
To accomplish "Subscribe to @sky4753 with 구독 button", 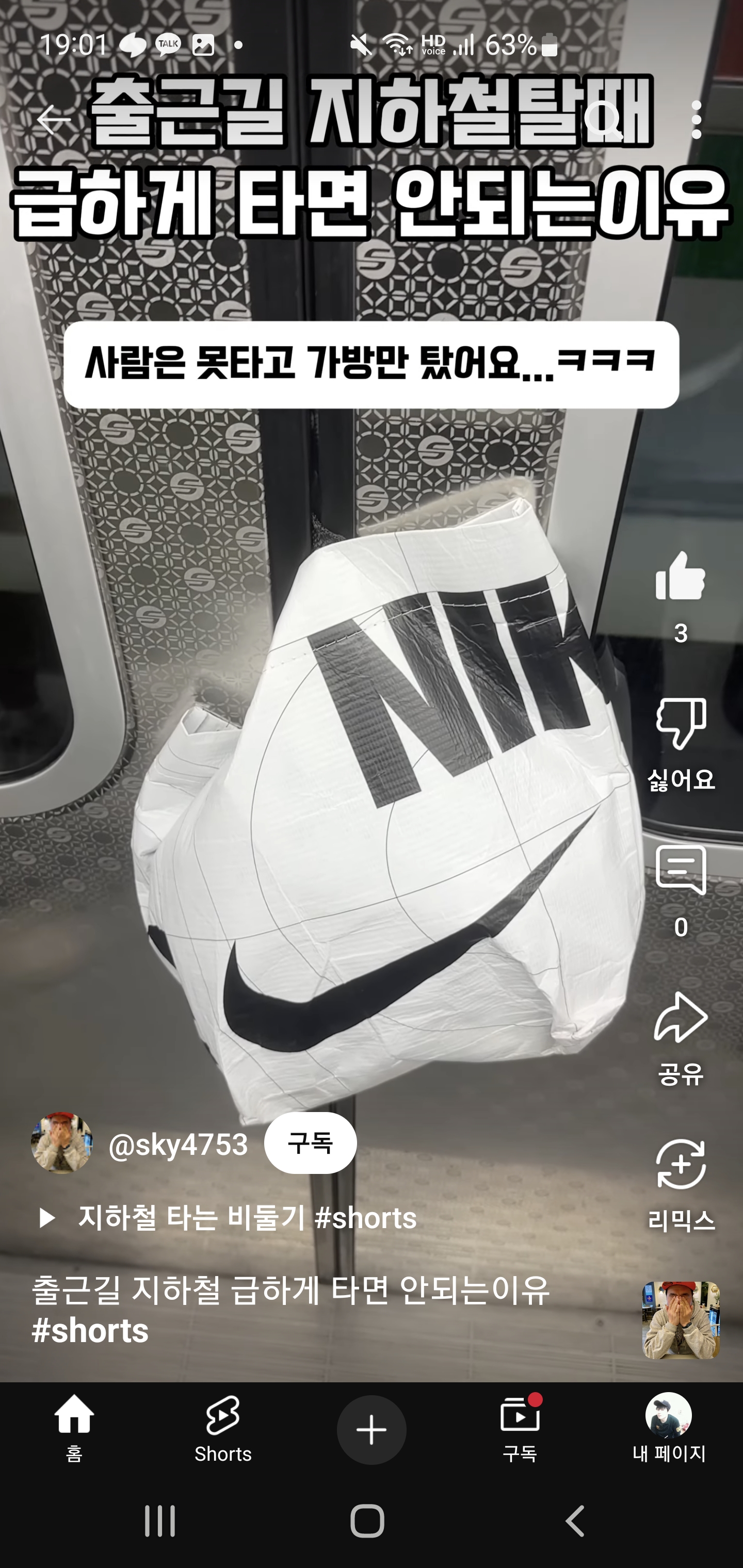I will click(311, 1143).
